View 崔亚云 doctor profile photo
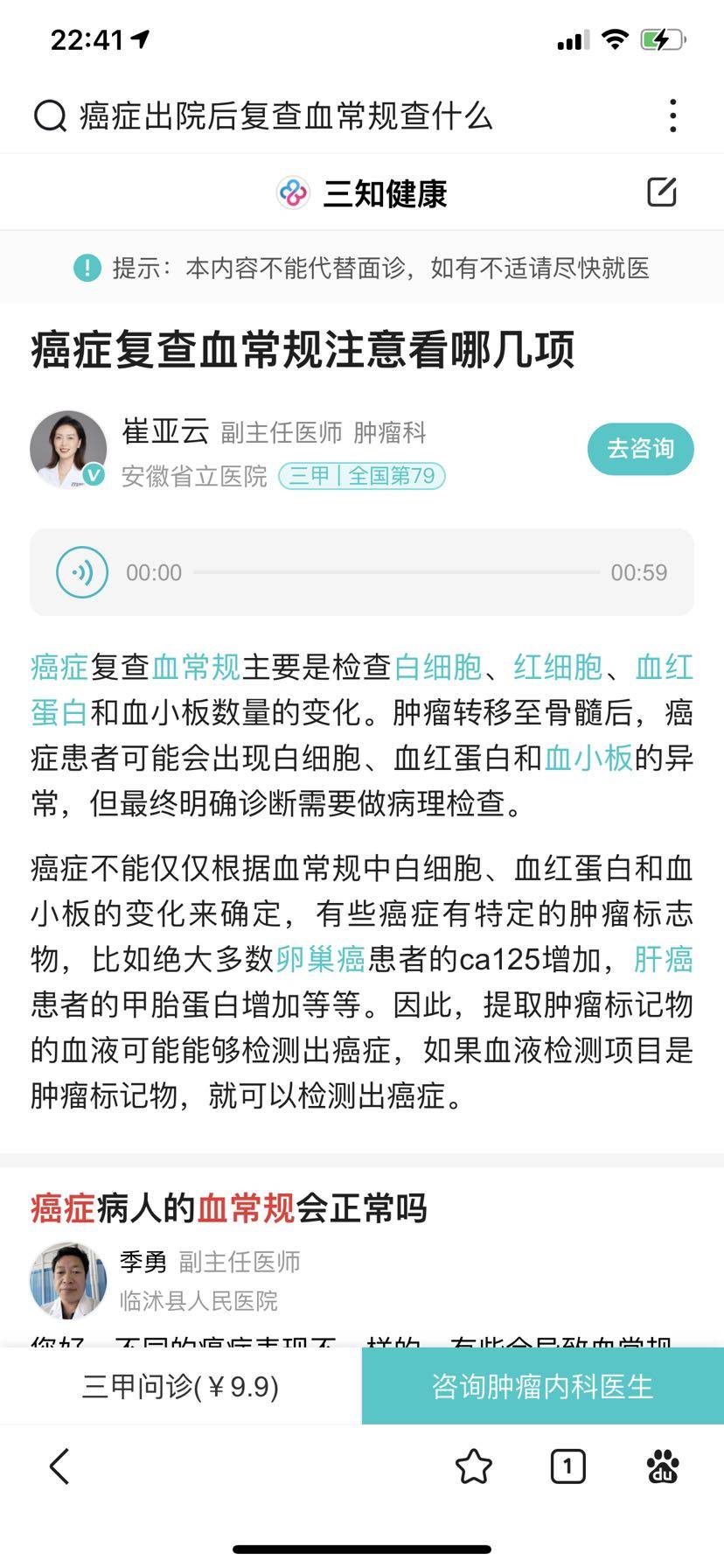Viewport: 724px width, 1568px height. [68, 449]
